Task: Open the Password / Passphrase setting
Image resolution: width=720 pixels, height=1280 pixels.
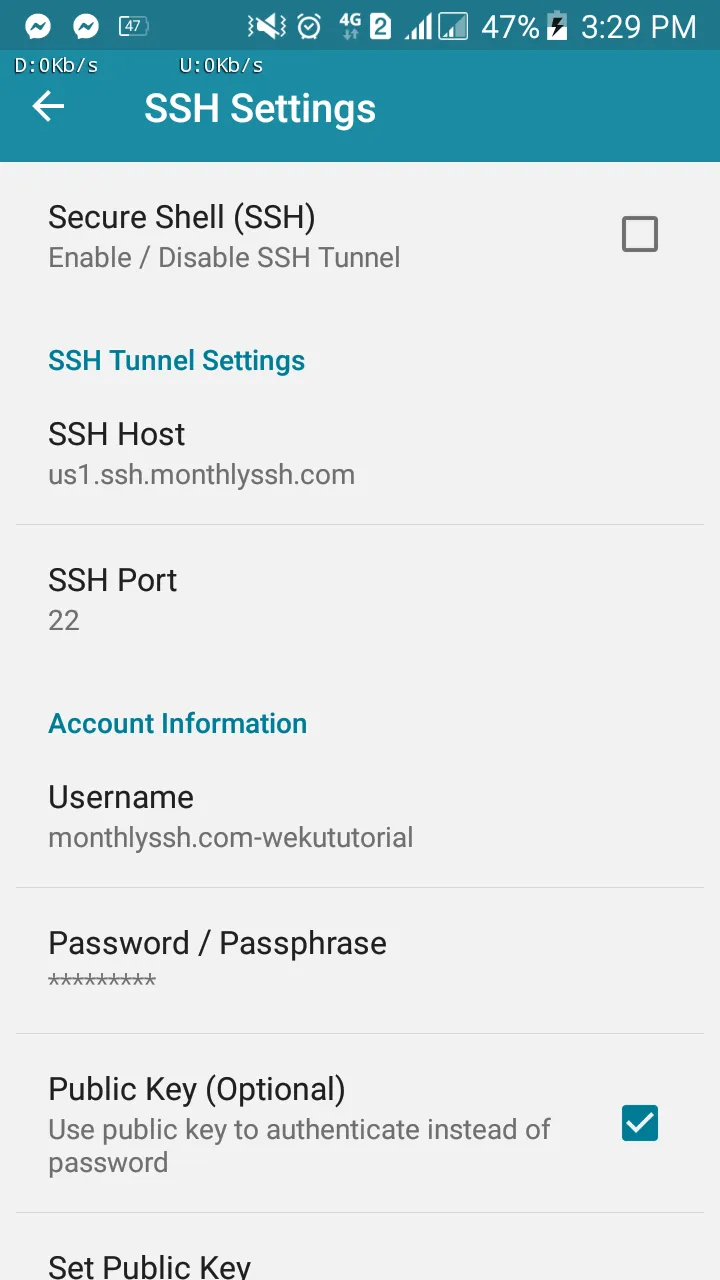Action: tap(360, 961)
